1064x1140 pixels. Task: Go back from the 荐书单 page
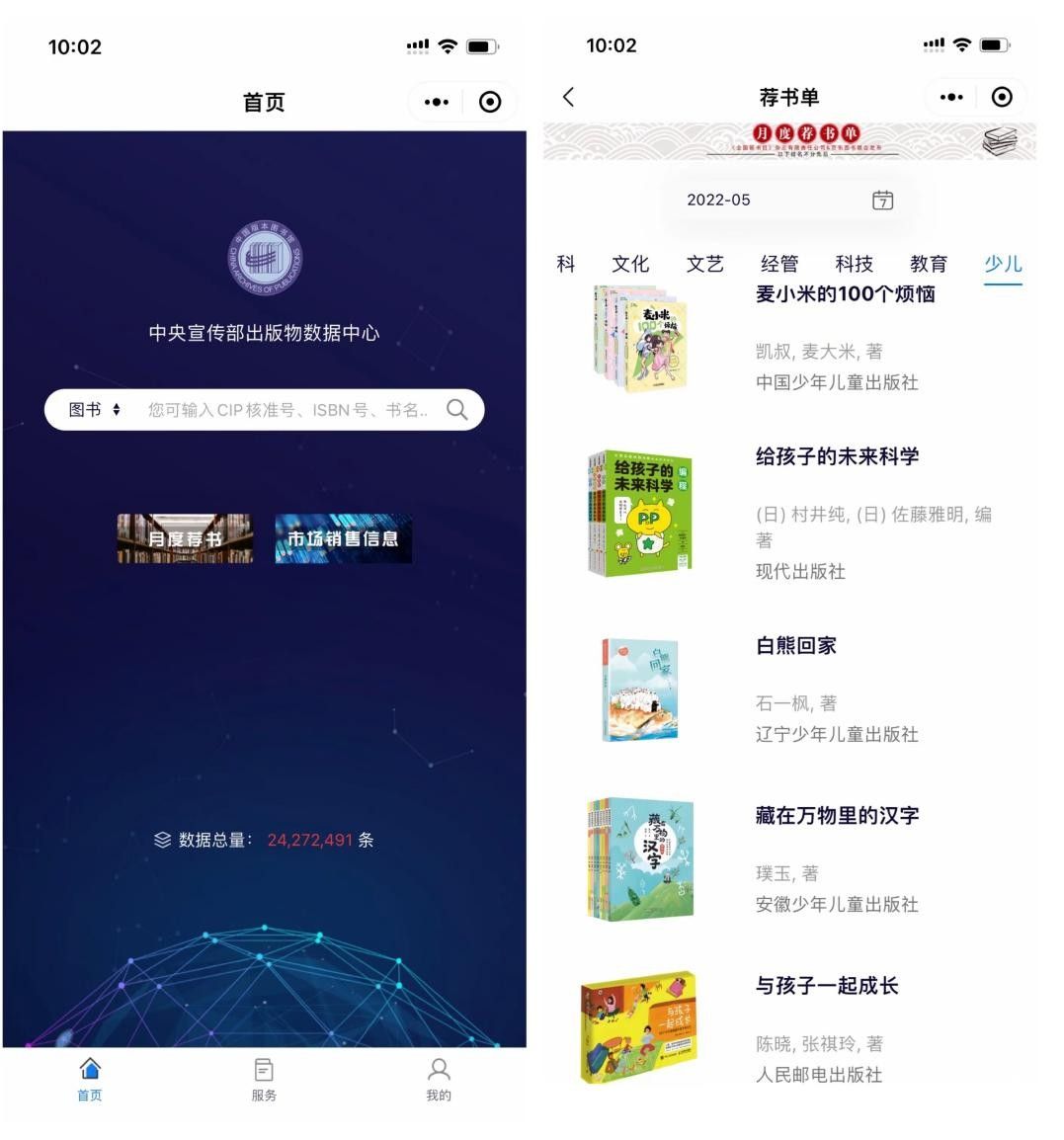tap(568, 97)
